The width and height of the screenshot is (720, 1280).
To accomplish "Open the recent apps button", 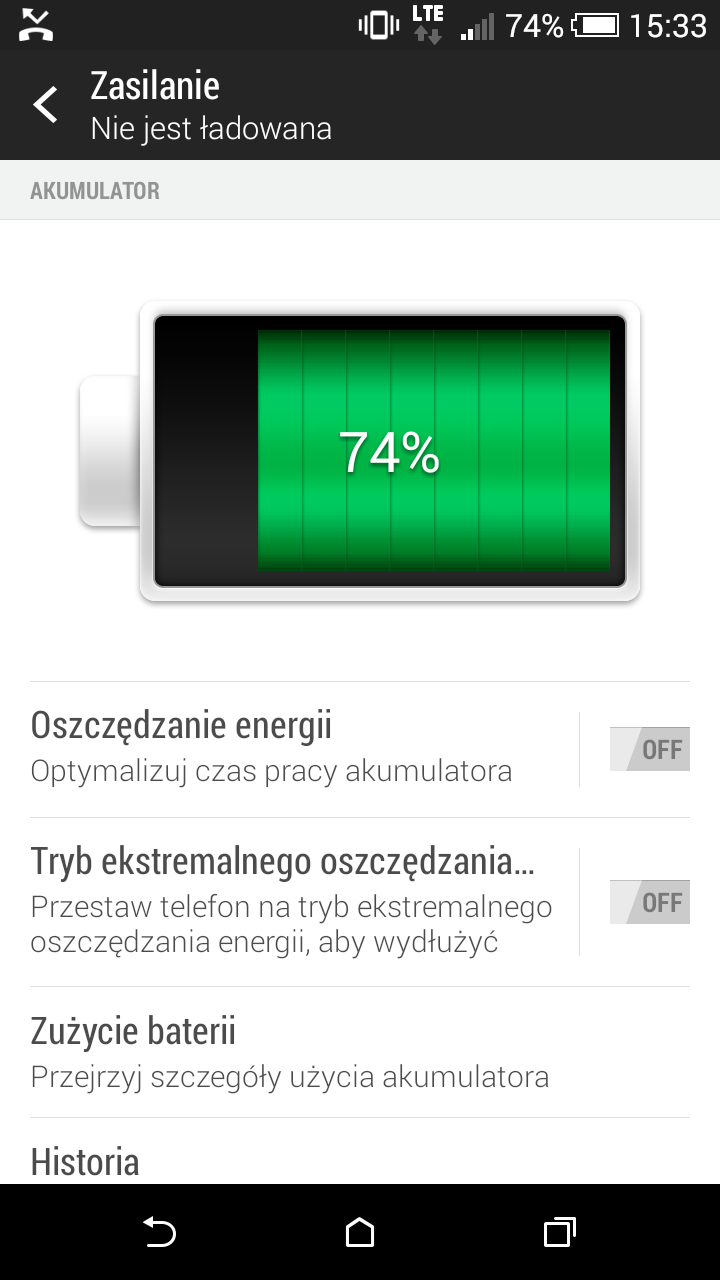I will pos(559,1233).
